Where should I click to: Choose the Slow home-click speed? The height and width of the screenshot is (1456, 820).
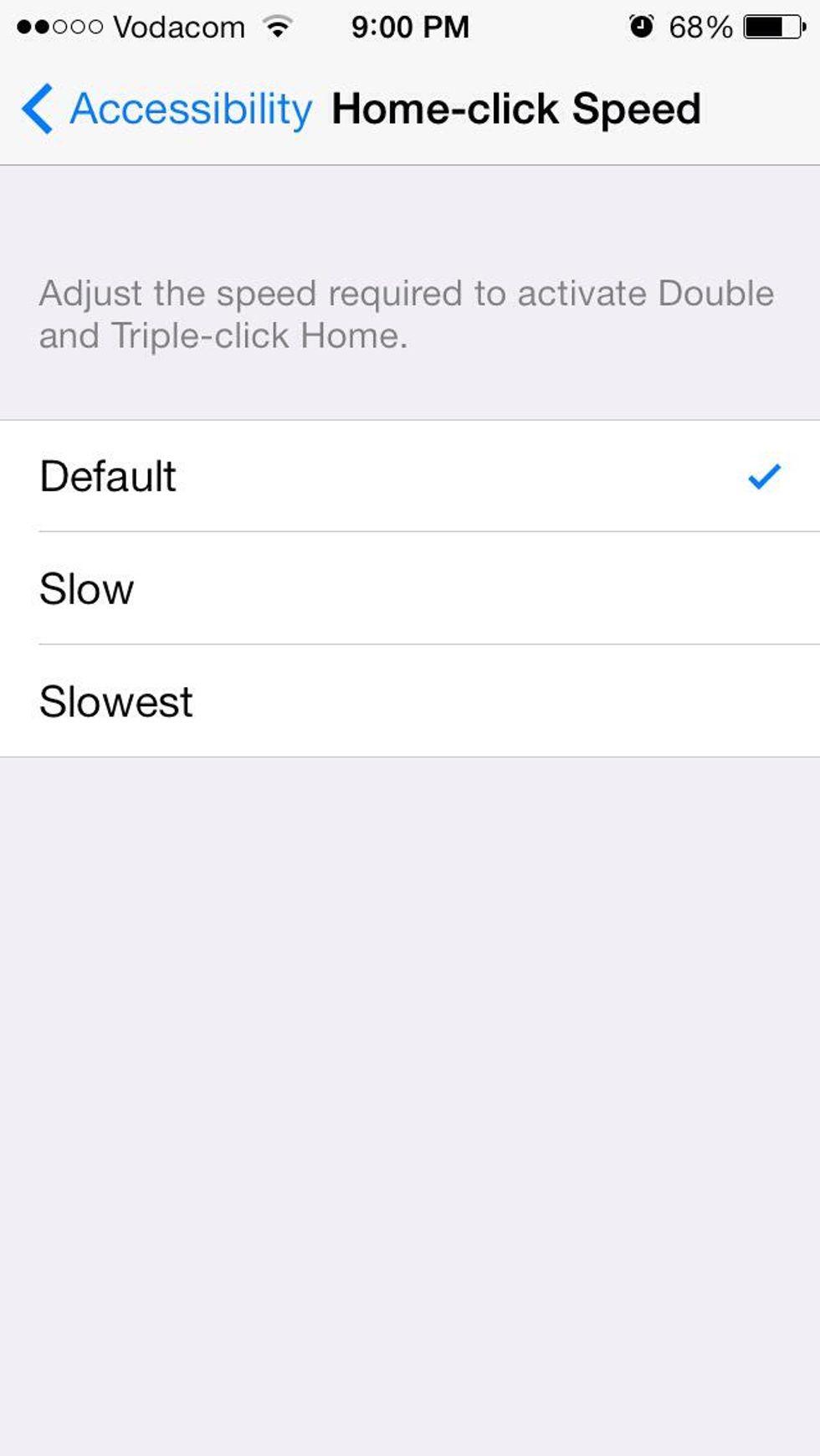(409, 588)
